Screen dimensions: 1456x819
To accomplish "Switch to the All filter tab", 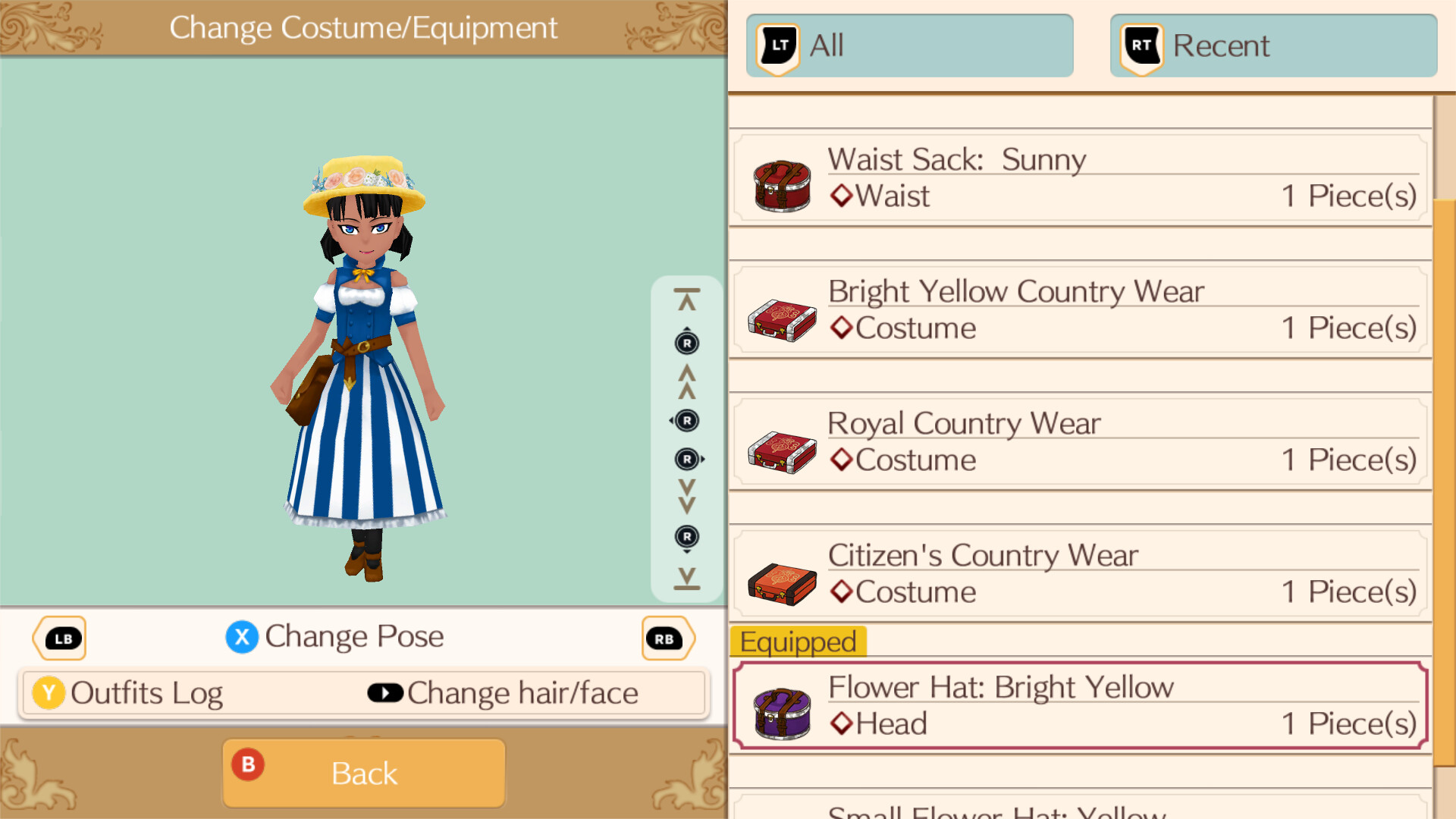I will 908,45.
